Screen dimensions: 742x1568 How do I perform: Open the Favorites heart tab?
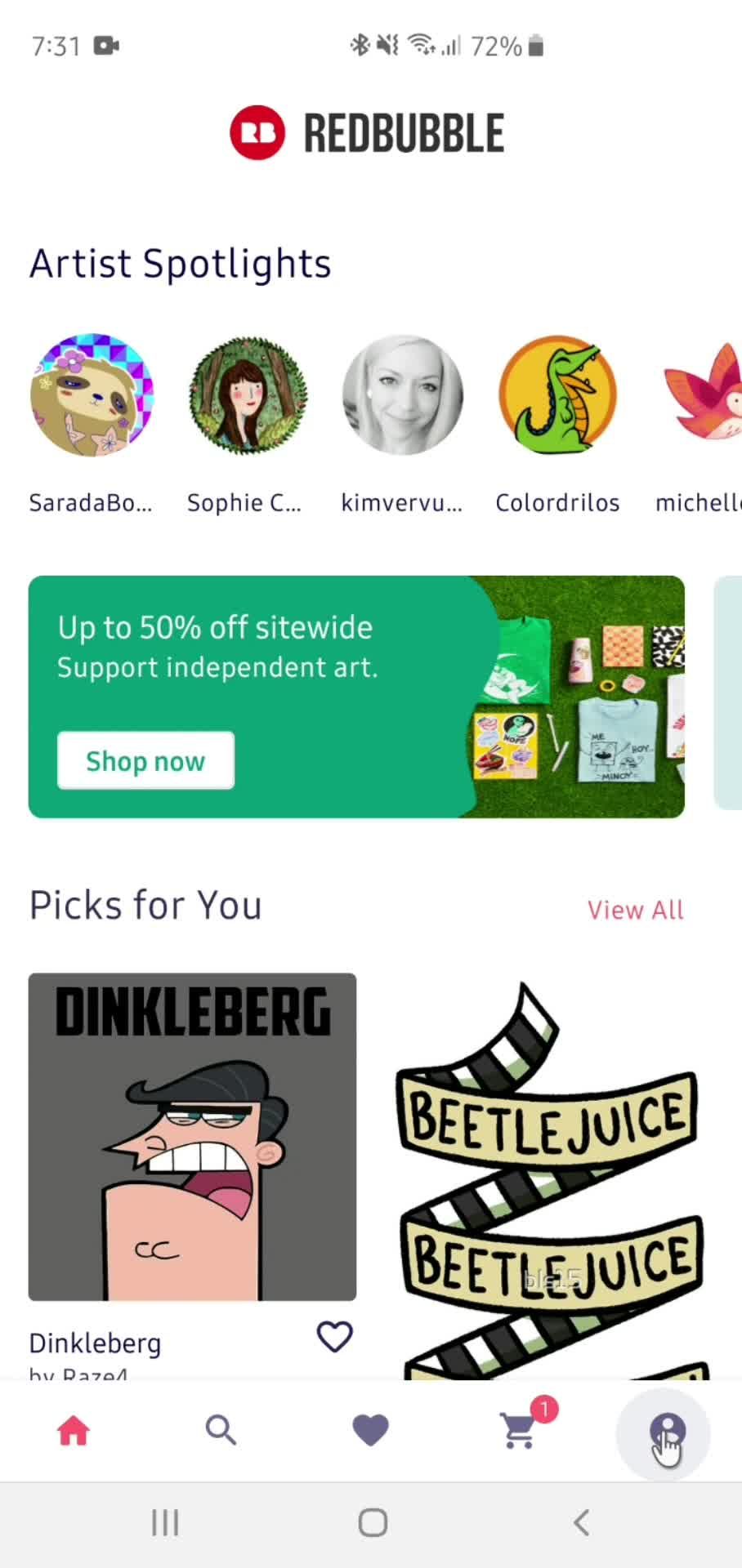tap(370, 1431)
